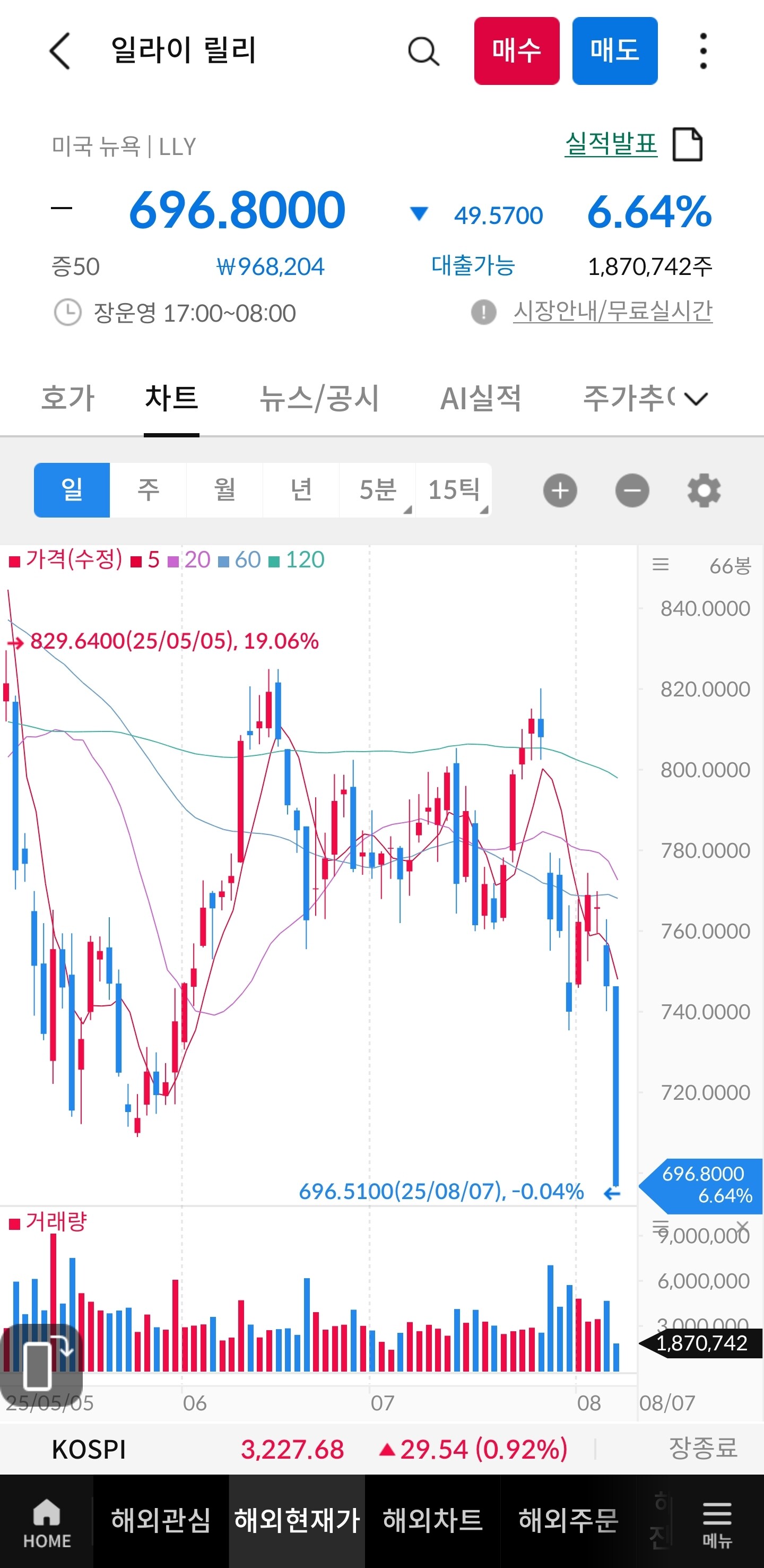Select the 월 monthly chart period

click(x=224, y=489)
